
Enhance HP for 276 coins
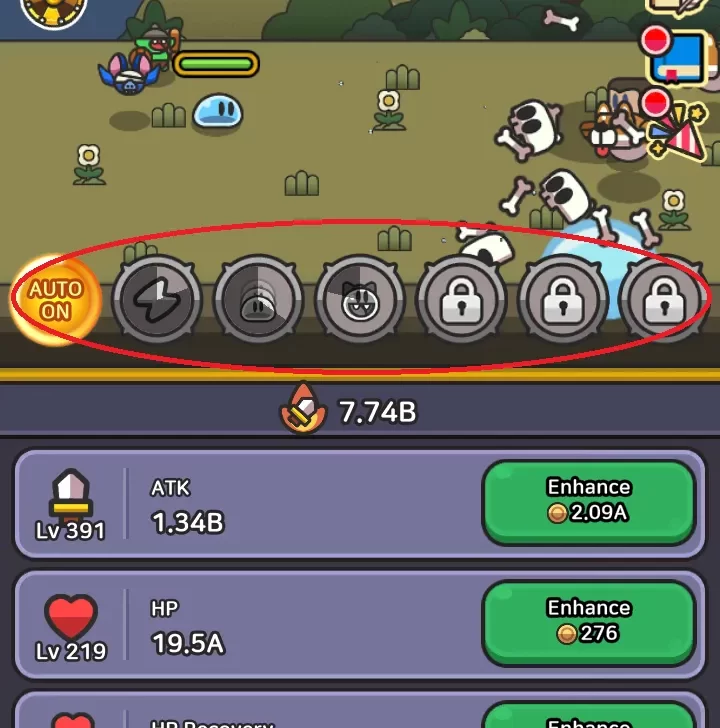[x=588, y=621]
